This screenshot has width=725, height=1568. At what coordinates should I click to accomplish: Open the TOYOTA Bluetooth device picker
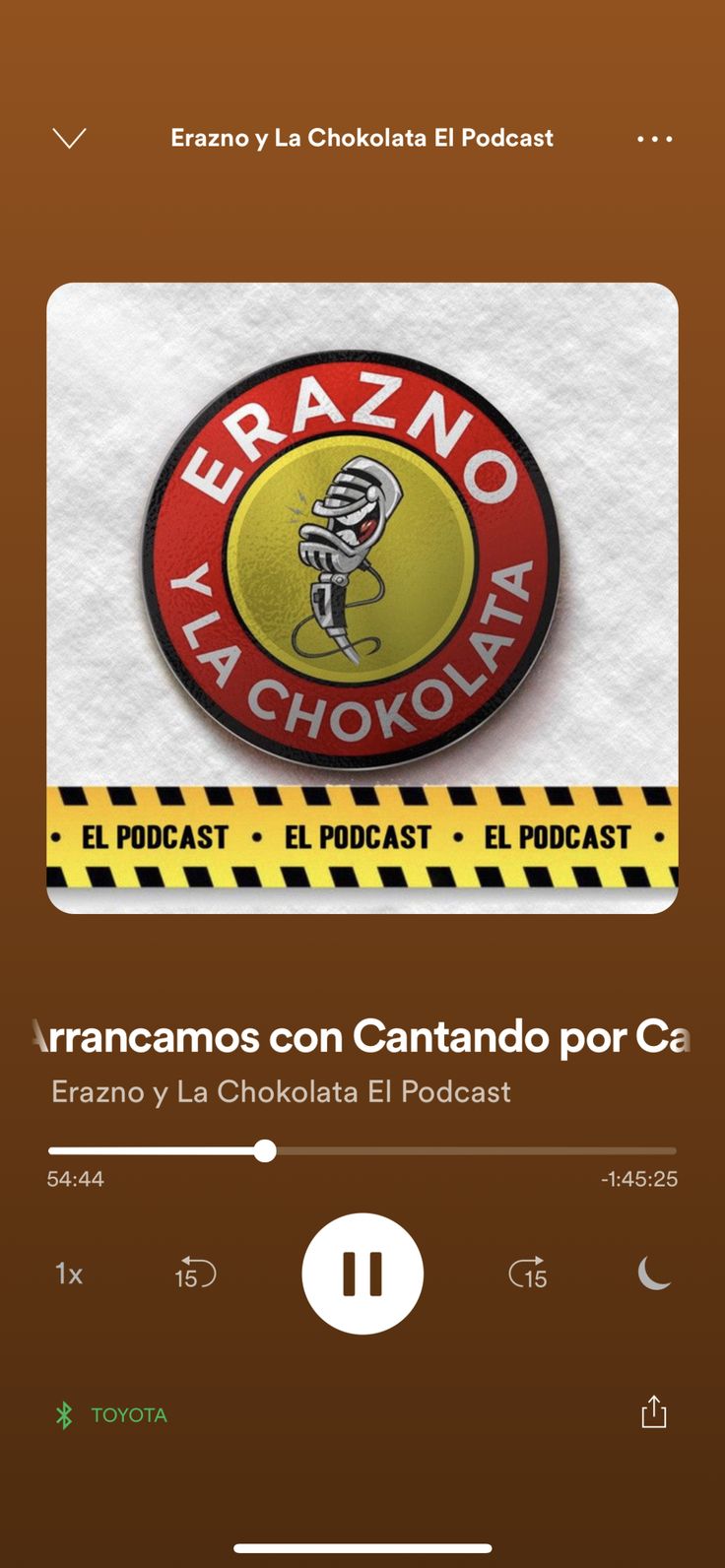tap(110, 1415)
